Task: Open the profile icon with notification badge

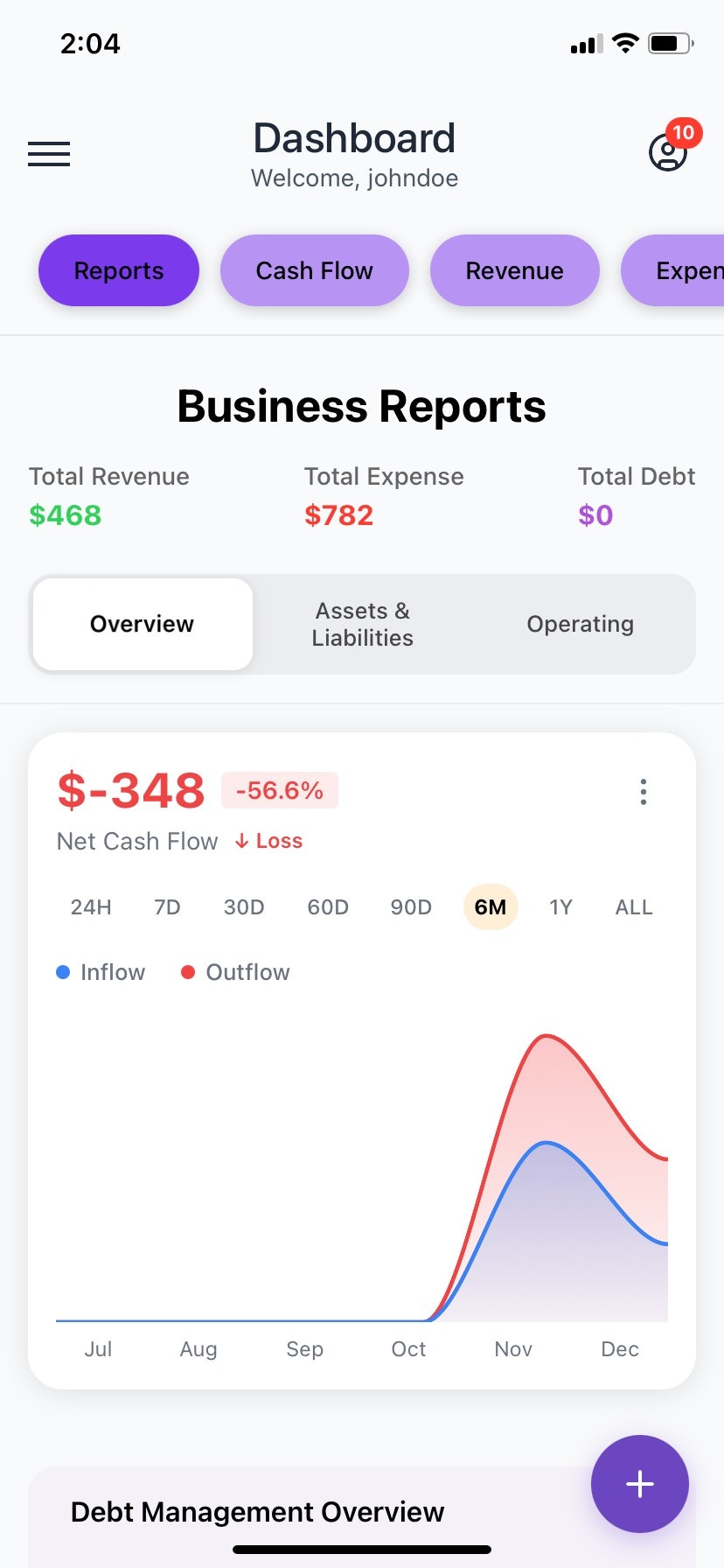Action: pos(668,152)
